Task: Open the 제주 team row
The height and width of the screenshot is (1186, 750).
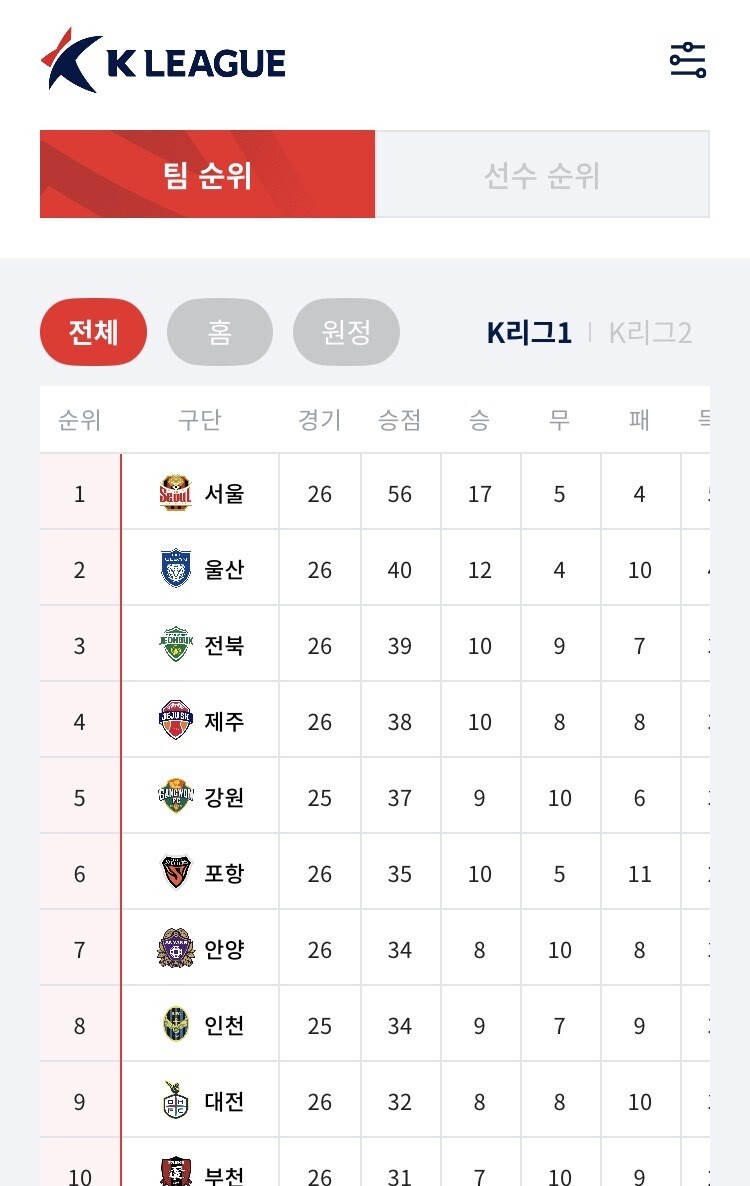Action: 375,721
